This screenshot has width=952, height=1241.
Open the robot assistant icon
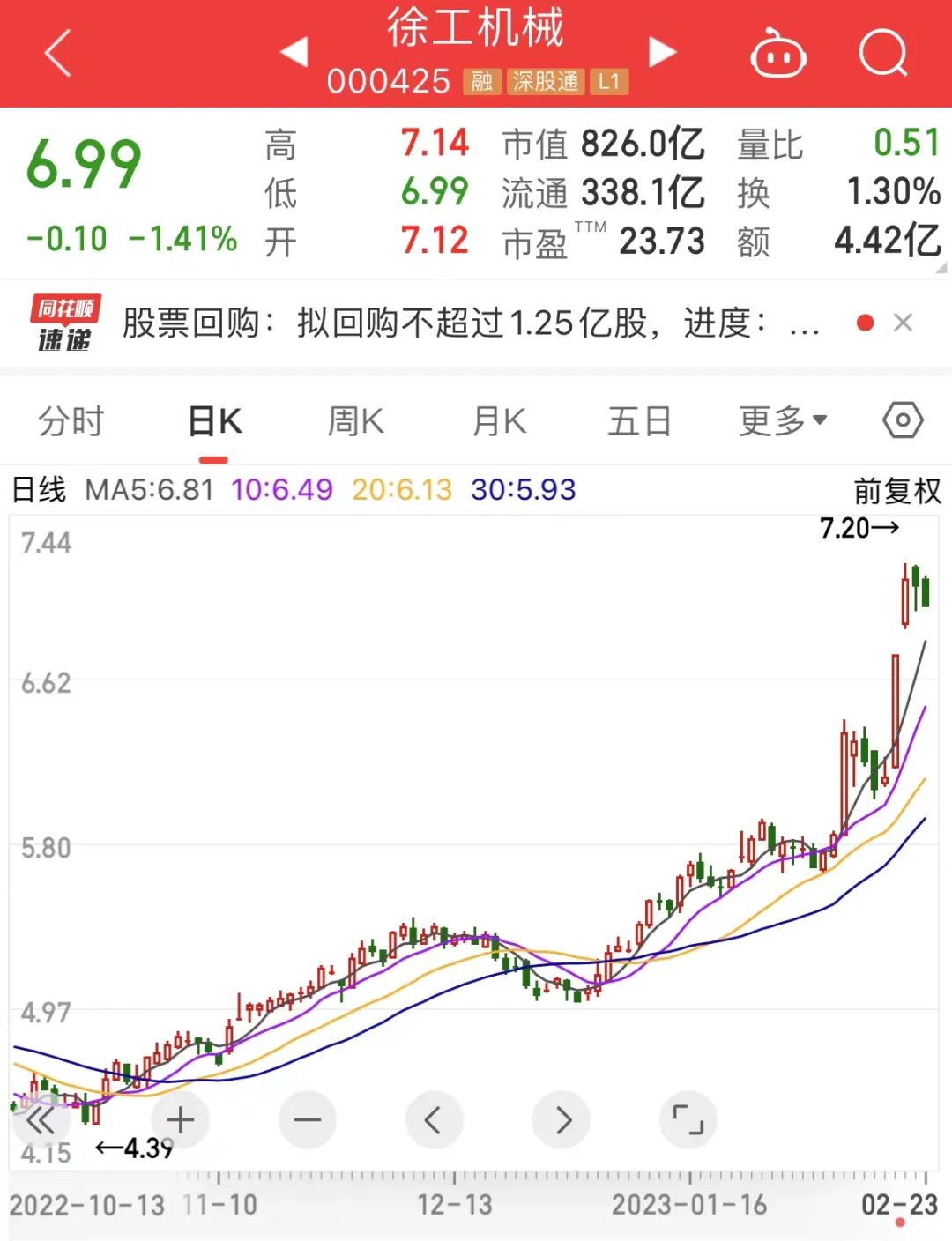tap(777, 55)
